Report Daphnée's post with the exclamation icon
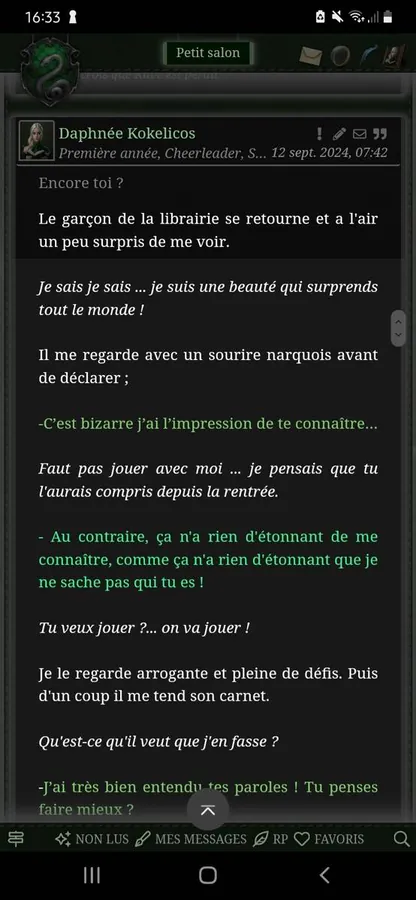Image resolution: width=416 pixels, height=900 pixels. click(319, 134)
